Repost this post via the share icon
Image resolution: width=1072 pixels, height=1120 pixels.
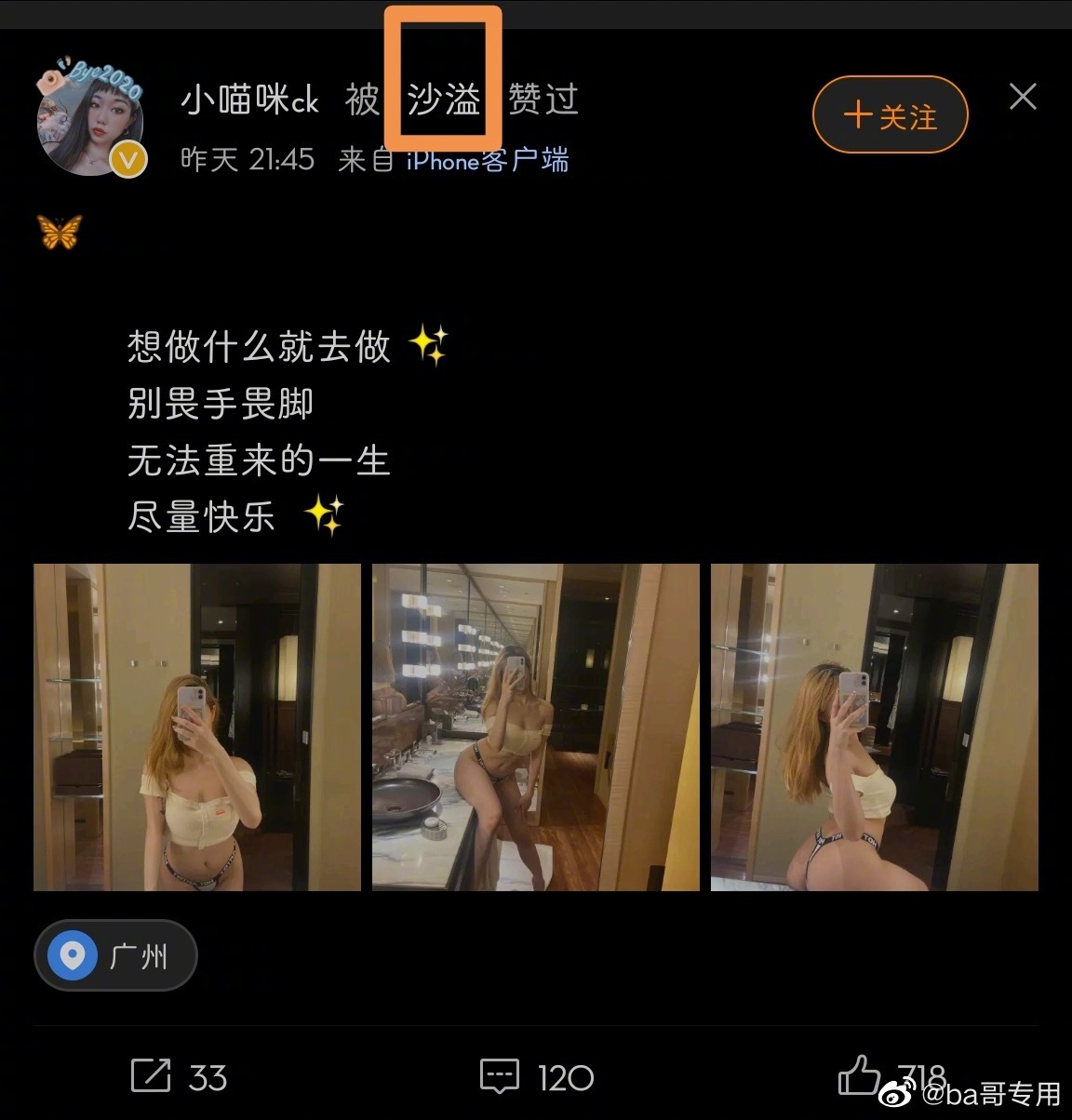[151, 1075]
